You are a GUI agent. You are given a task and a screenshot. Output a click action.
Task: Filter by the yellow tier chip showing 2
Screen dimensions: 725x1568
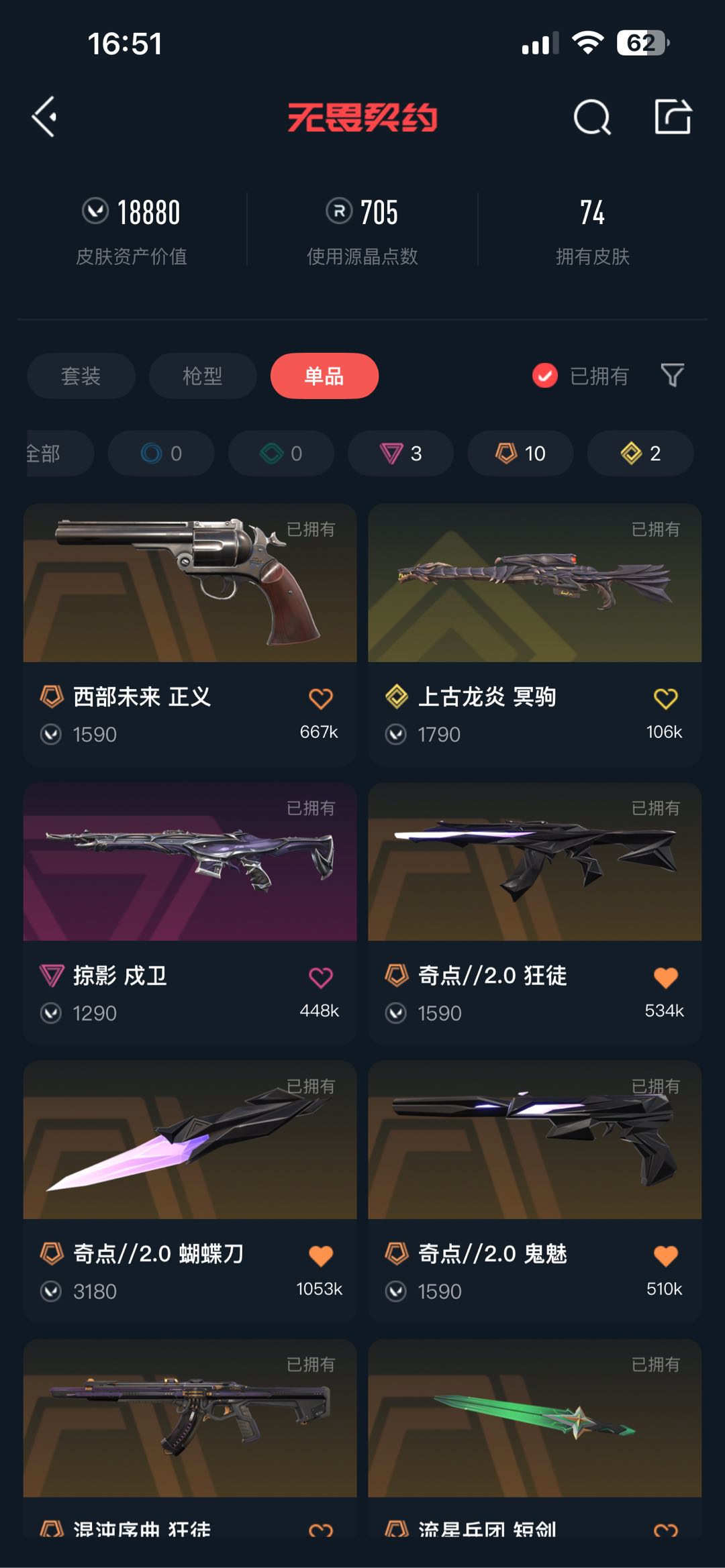(640, 454)
